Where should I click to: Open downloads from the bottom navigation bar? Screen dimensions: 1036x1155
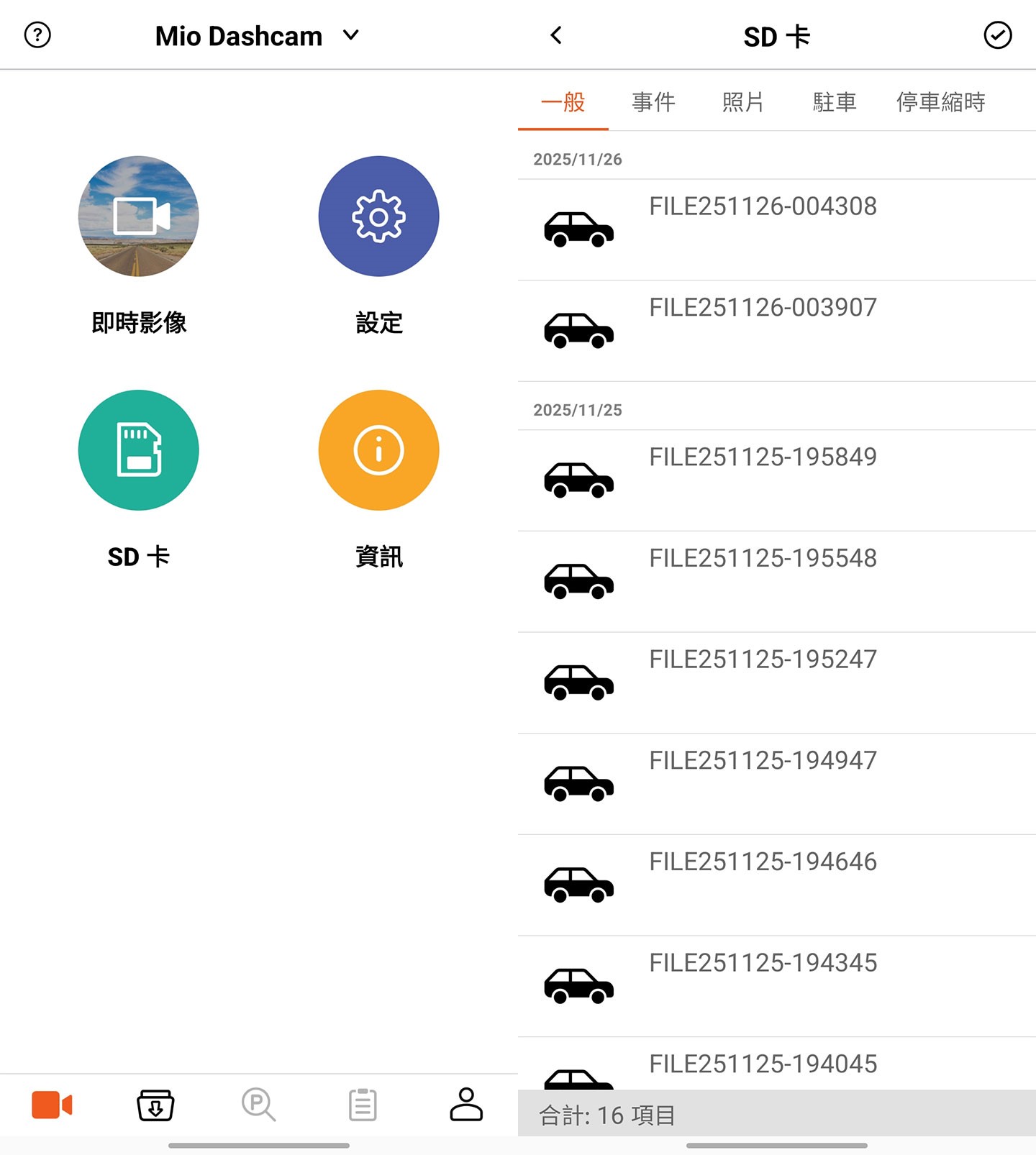155,1105
